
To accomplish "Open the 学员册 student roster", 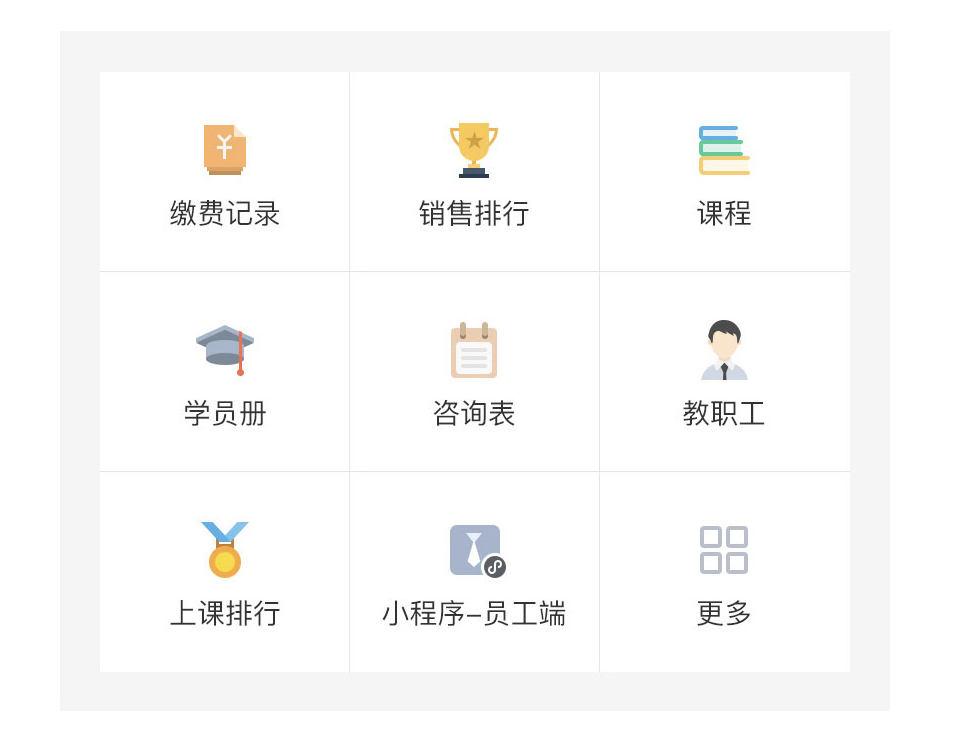I will click(x=225, y=372).
